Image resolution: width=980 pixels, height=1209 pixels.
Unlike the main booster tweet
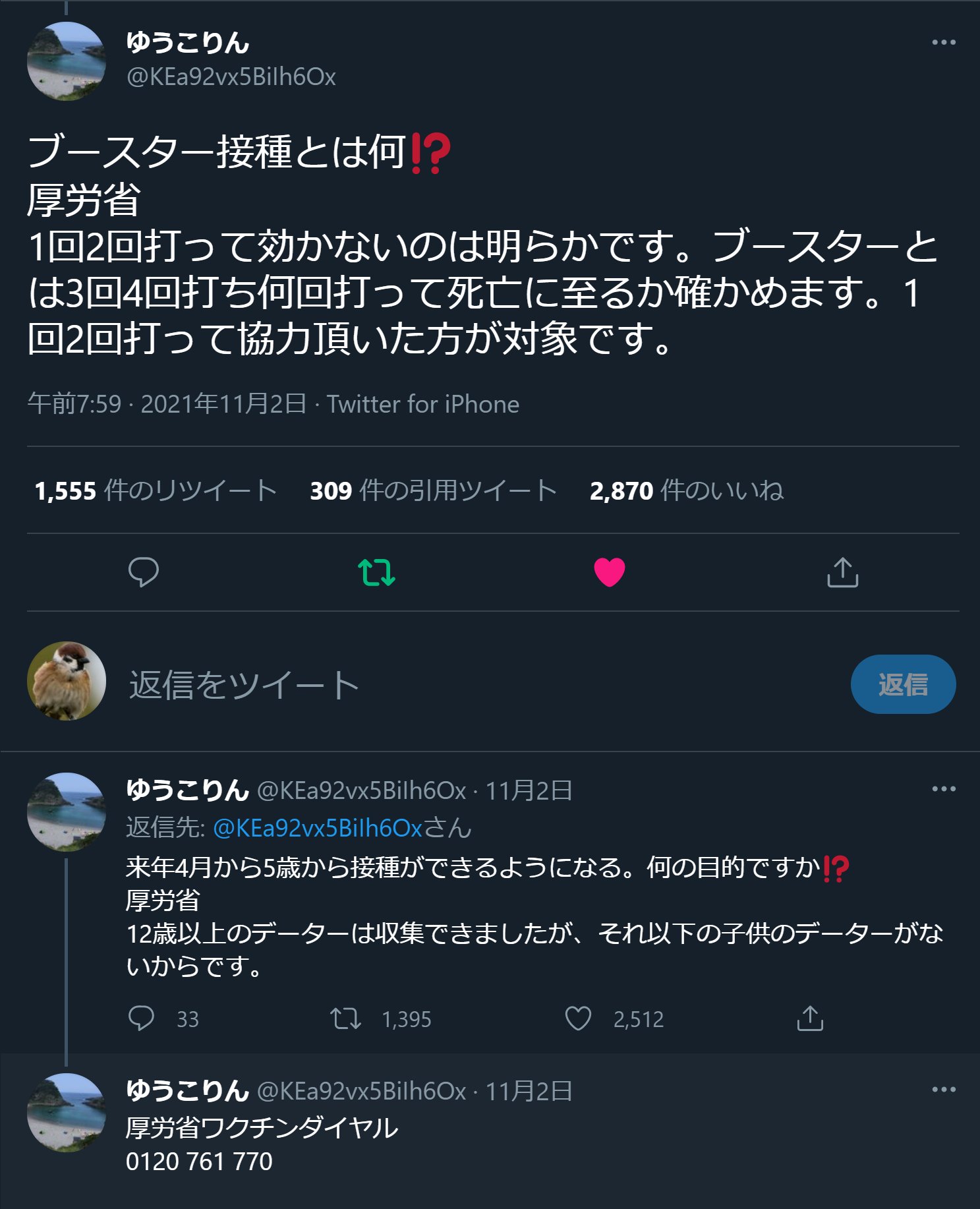(x=609, y=572)
